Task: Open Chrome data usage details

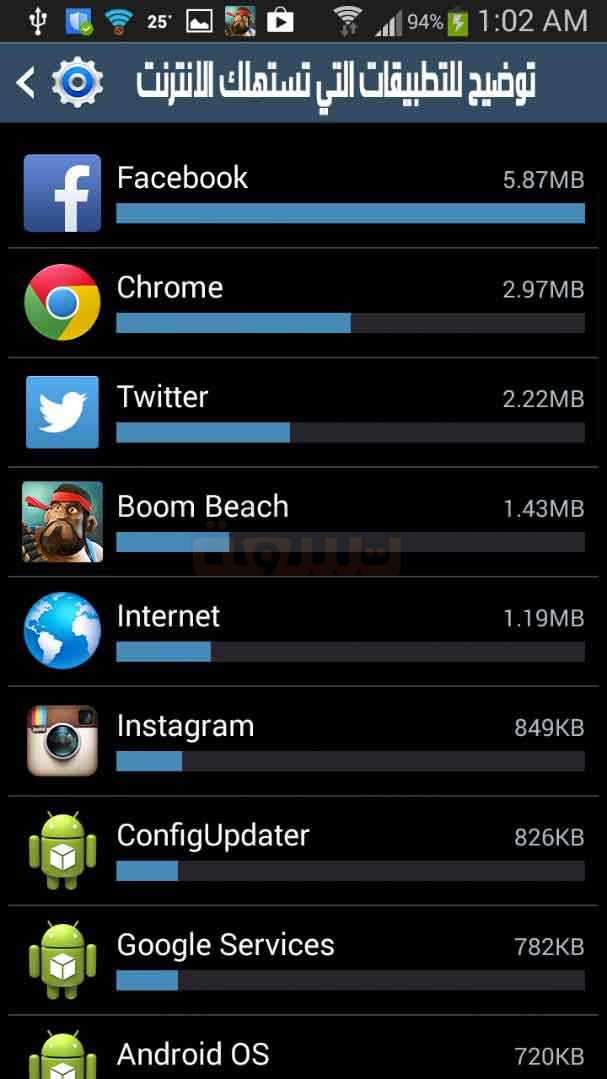Action: click(304, 303)
